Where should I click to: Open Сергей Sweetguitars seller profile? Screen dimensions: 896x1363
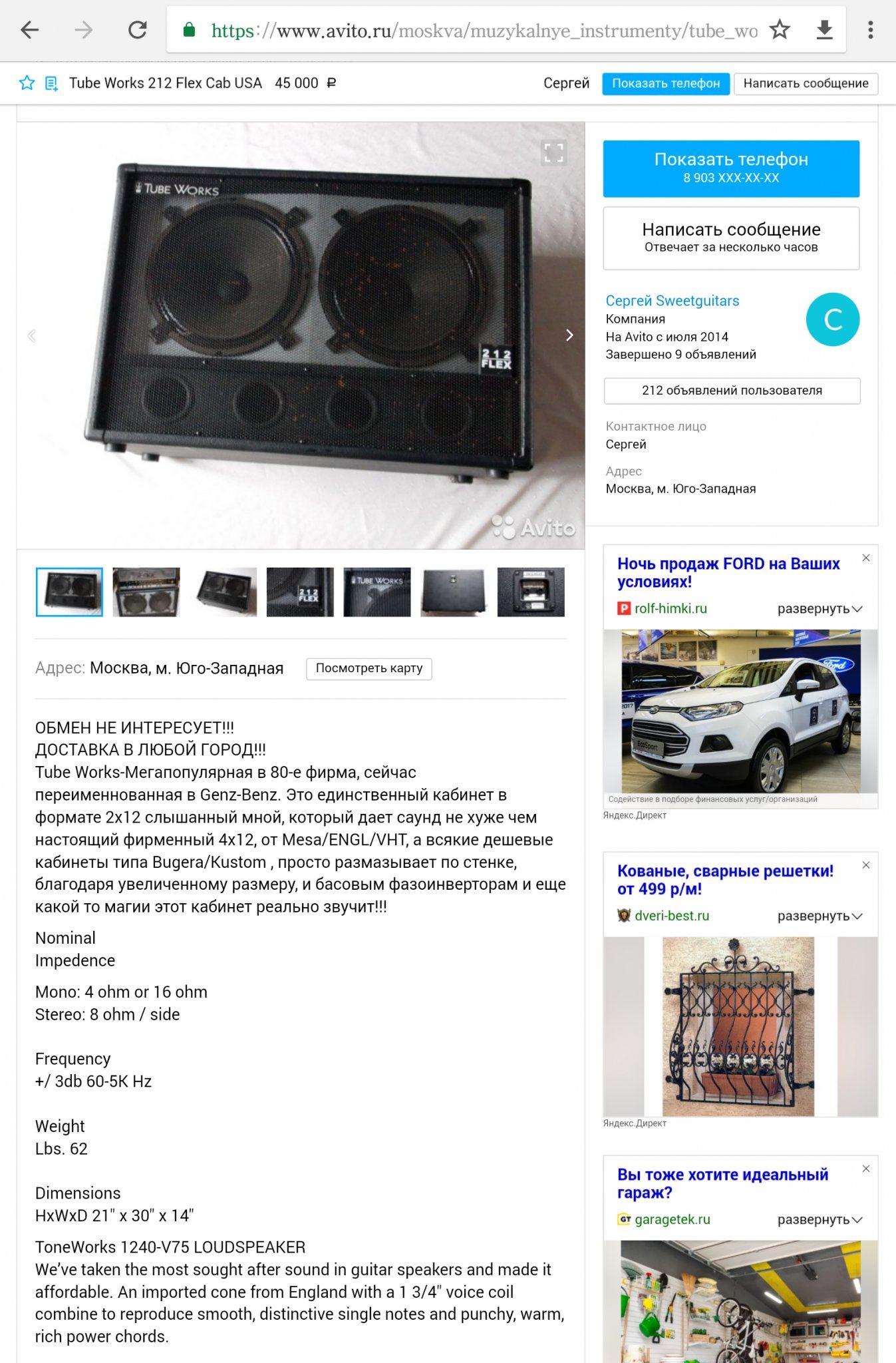click(672, 301)
